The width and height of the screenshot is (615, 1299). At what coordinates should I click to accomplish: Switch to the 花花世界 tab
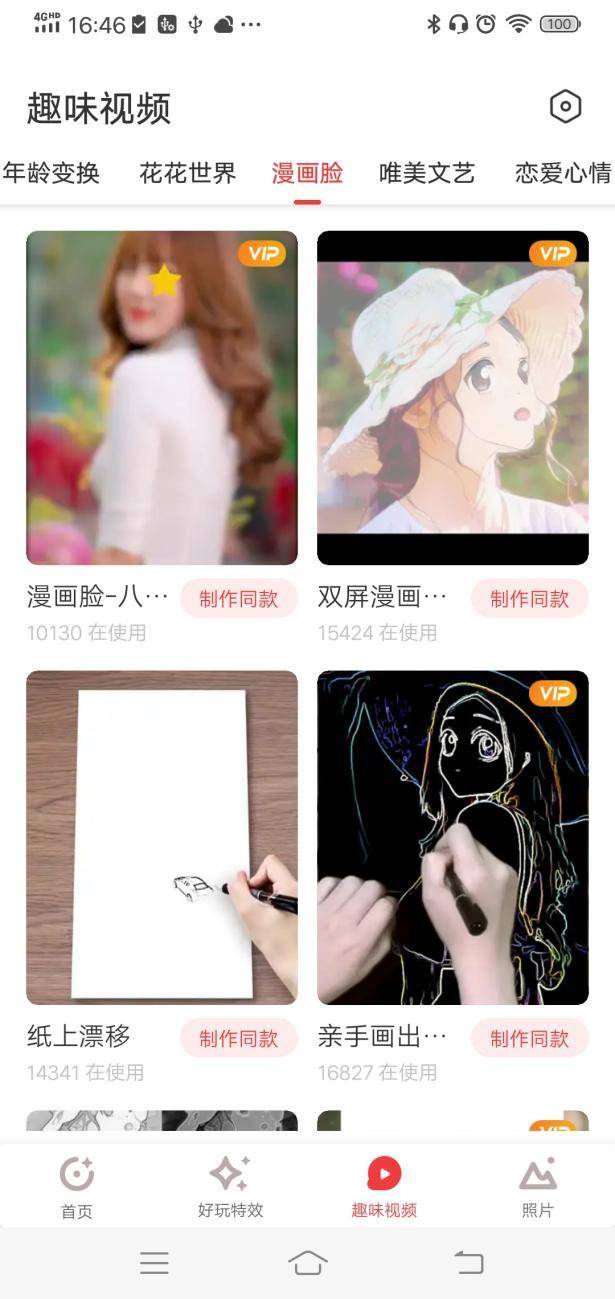(x=188, y=173)
